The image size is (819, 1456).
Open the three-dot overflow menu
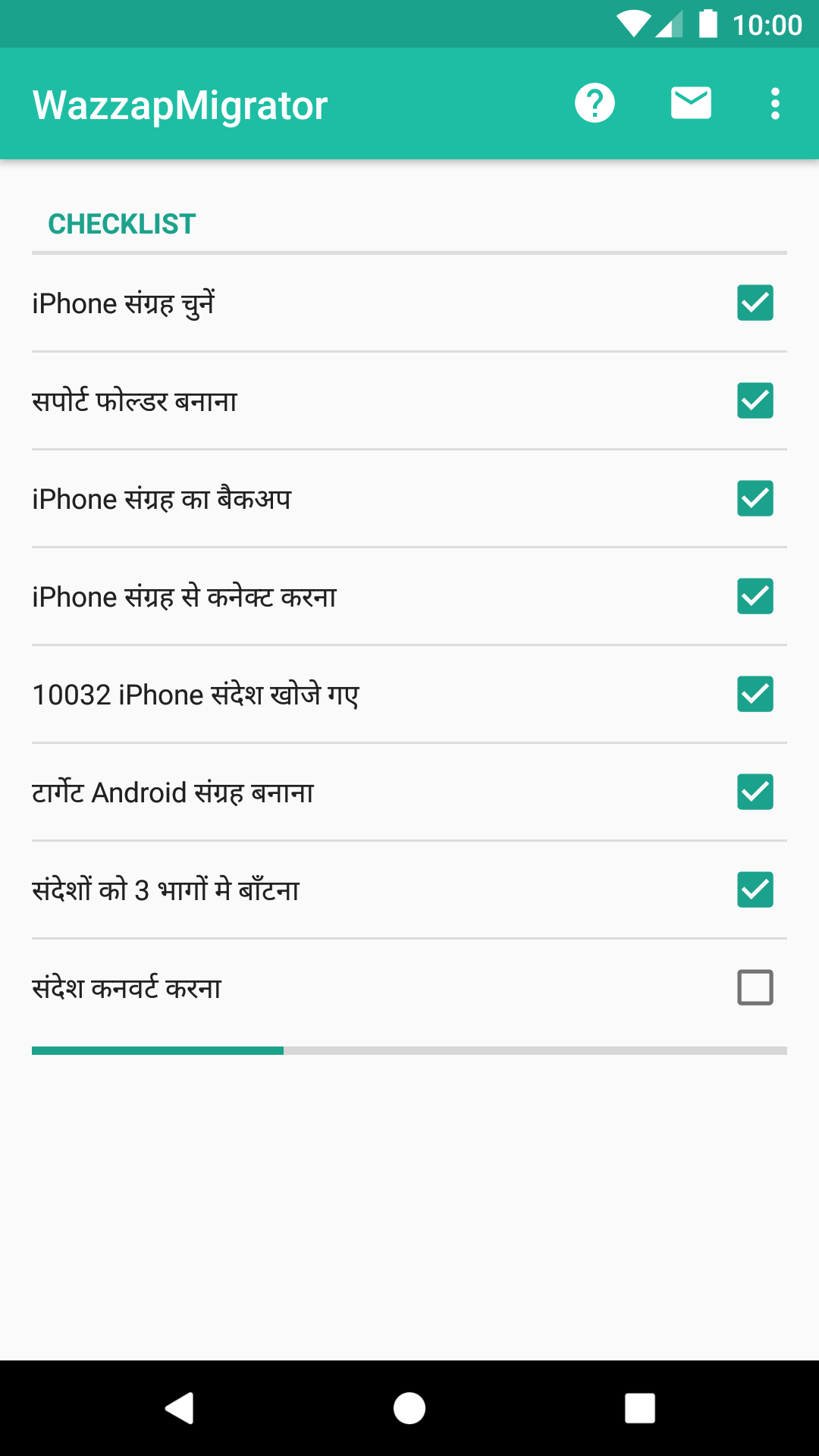(x=774, y=103)
